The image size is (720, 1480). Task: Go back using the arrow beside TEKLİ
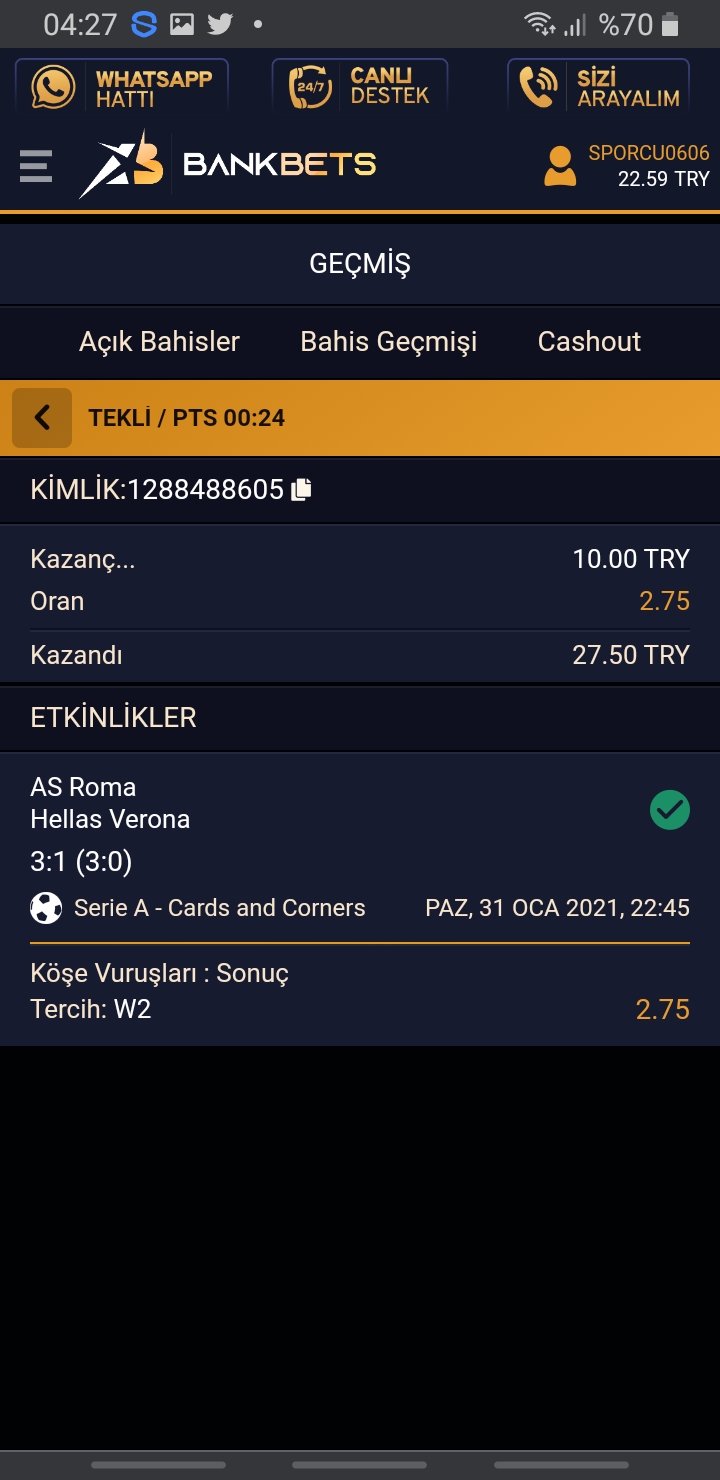(x=42, y=418)
